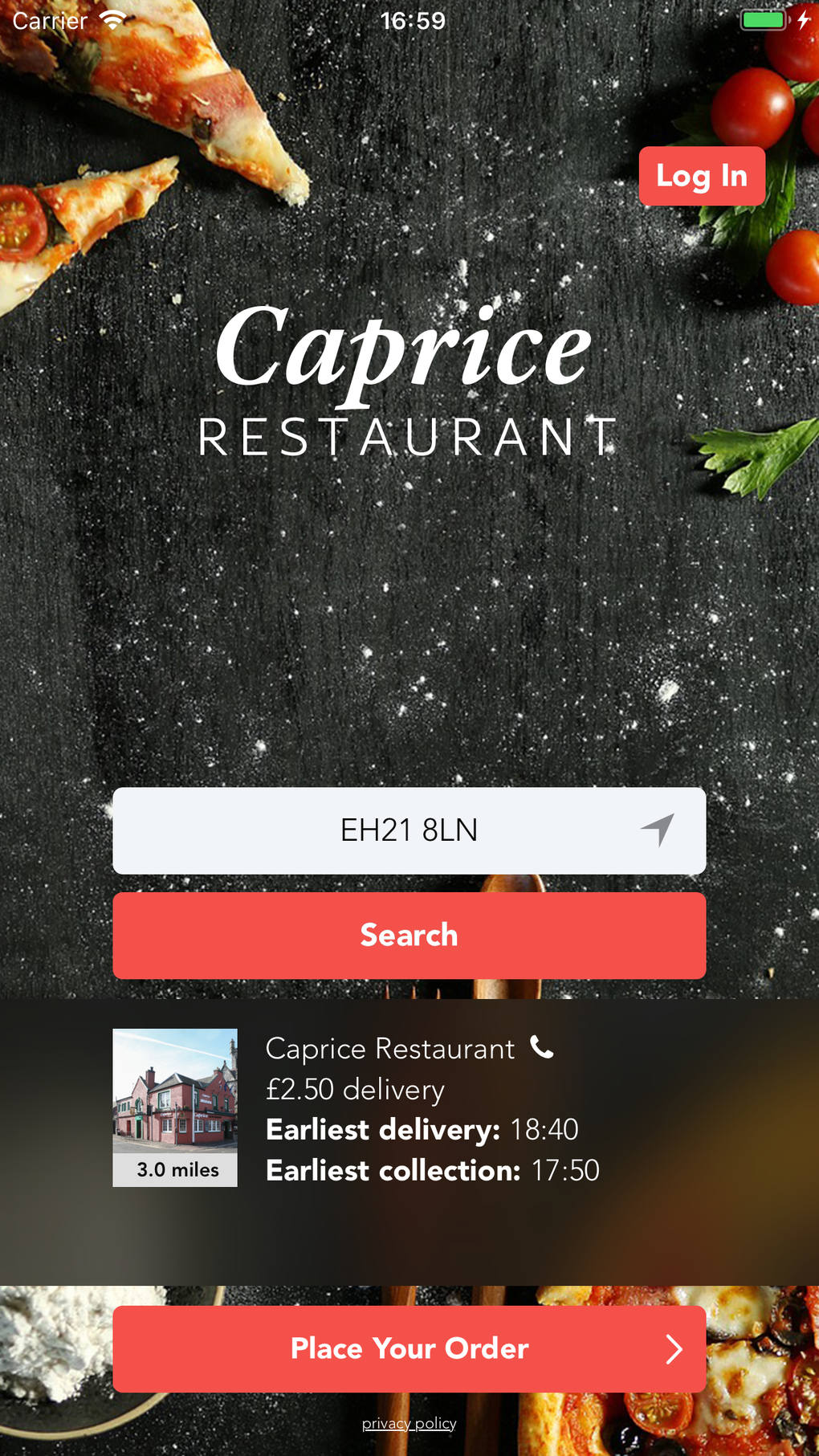Tap the Log In button
The image size is (819, 1456).
click(702, 176)
